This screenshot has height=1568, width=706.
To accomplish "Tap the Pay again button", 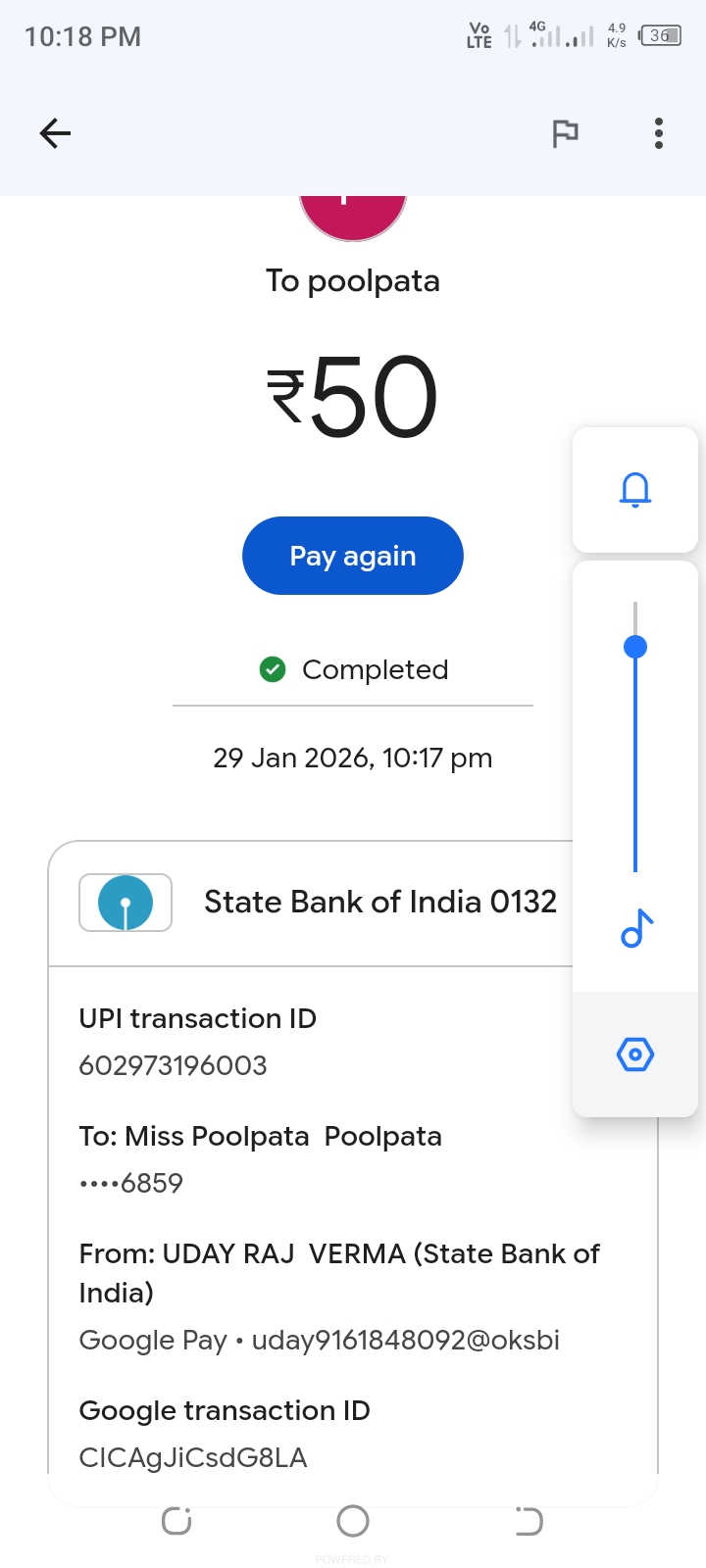I will pos(353,556).
